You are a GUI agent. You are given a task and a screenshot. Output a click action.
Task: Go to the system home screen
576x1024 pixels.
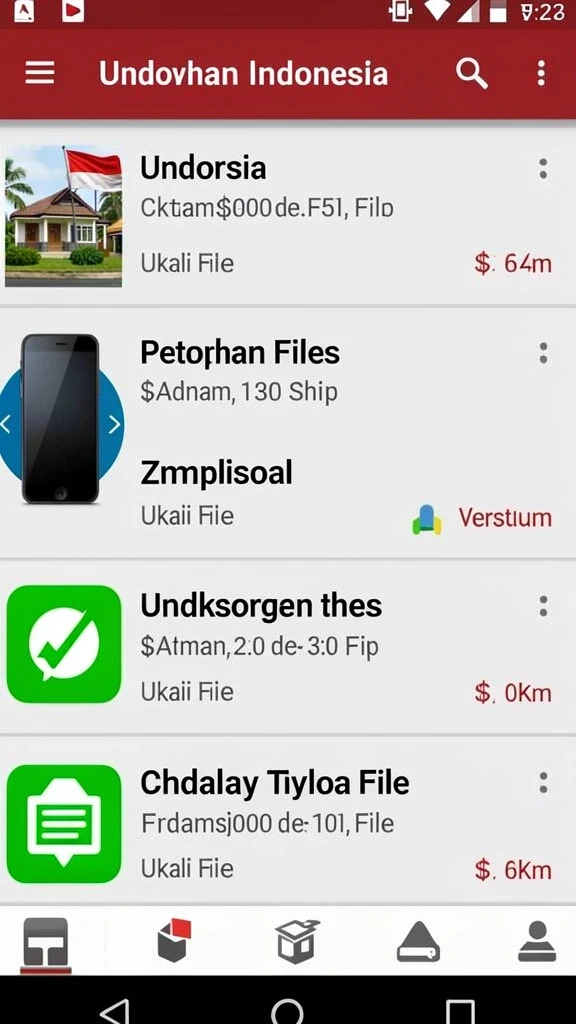(x=287, y=1011)
